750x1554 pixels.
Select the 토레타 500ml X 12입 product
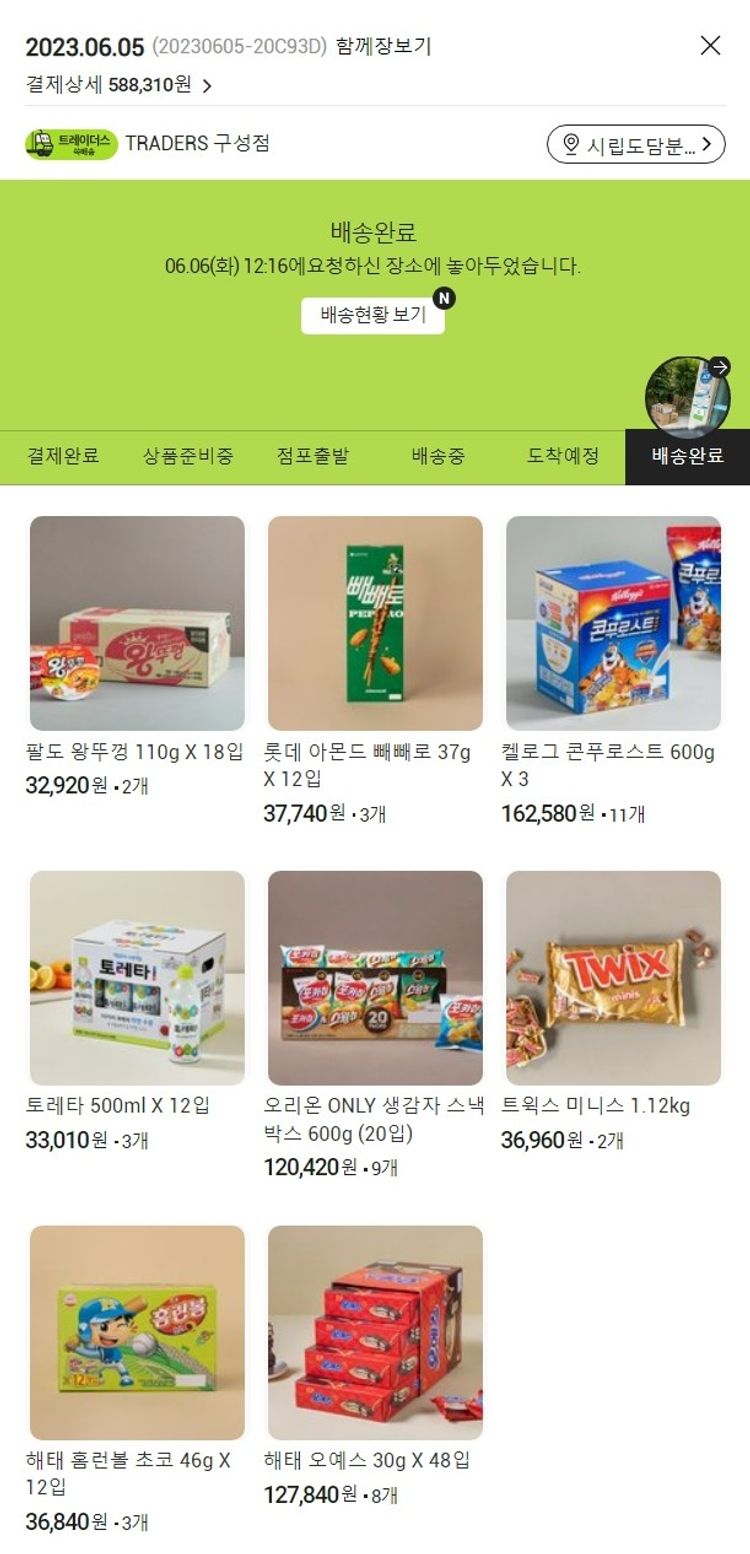tap(137, 978)
